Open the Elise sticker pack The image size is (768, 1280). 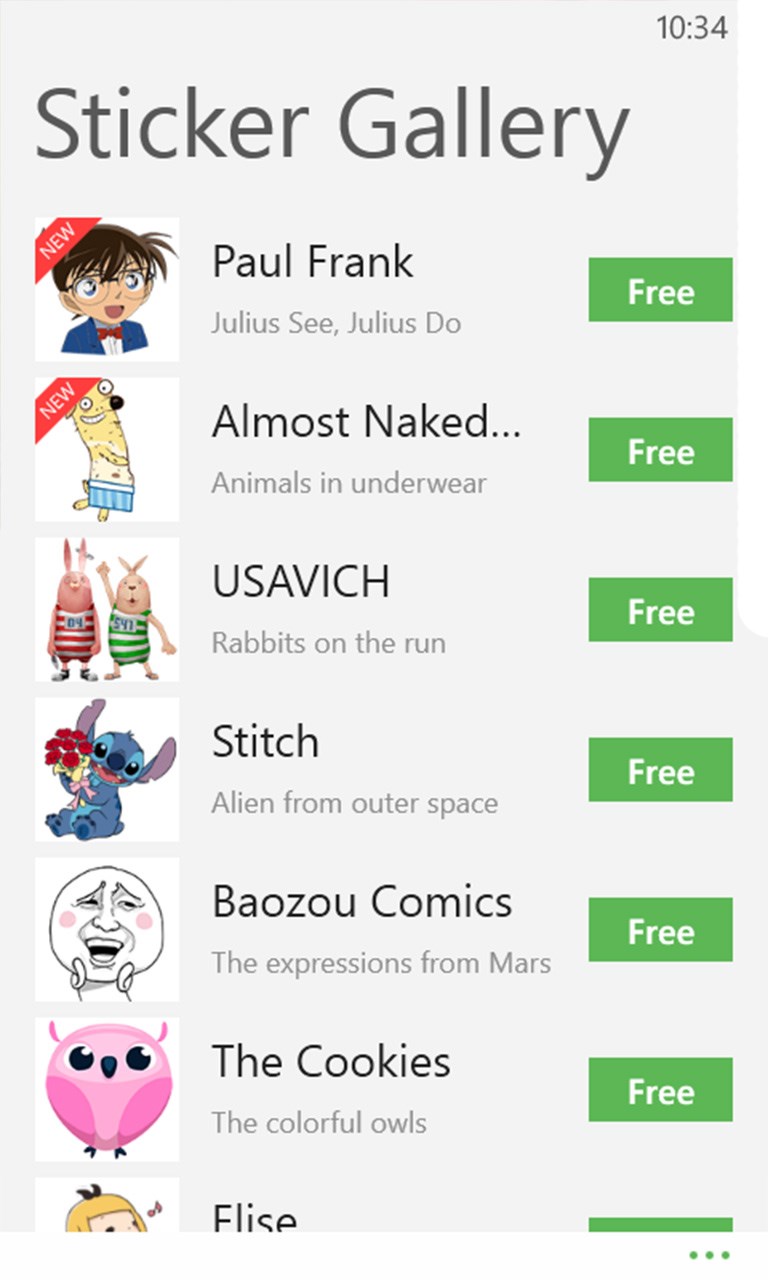pyautogui.click(x=255, y=1215)
